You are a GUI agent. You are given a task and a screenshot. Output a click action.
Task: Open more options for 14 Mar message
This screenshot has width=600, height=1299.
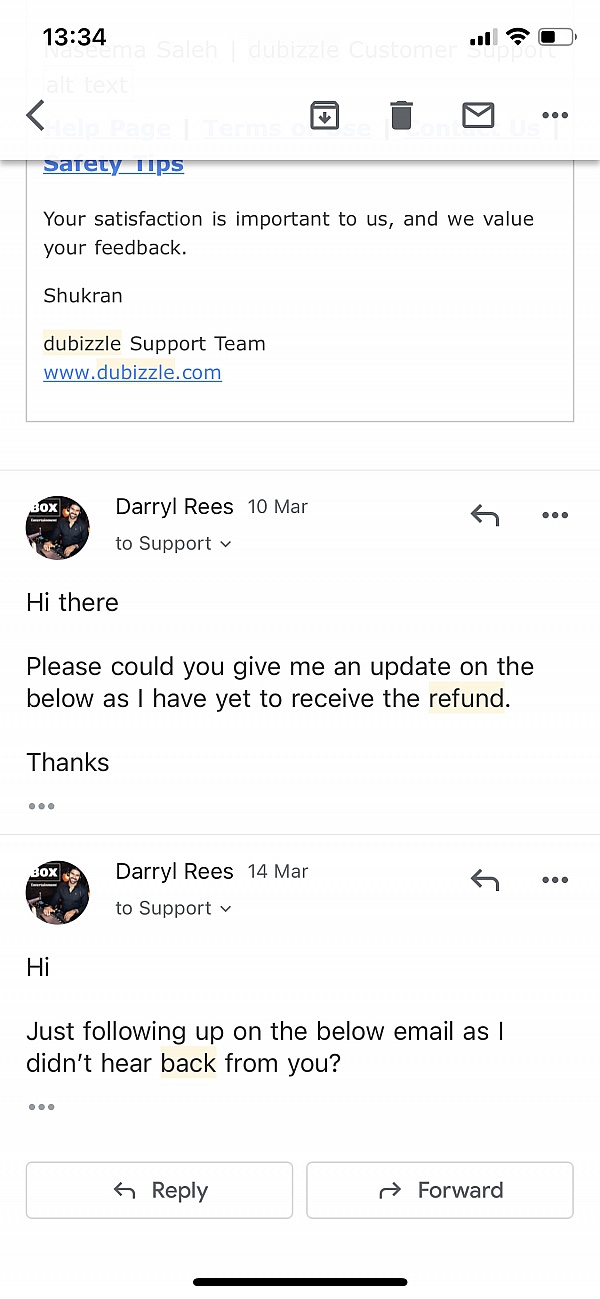coord(555,880)
